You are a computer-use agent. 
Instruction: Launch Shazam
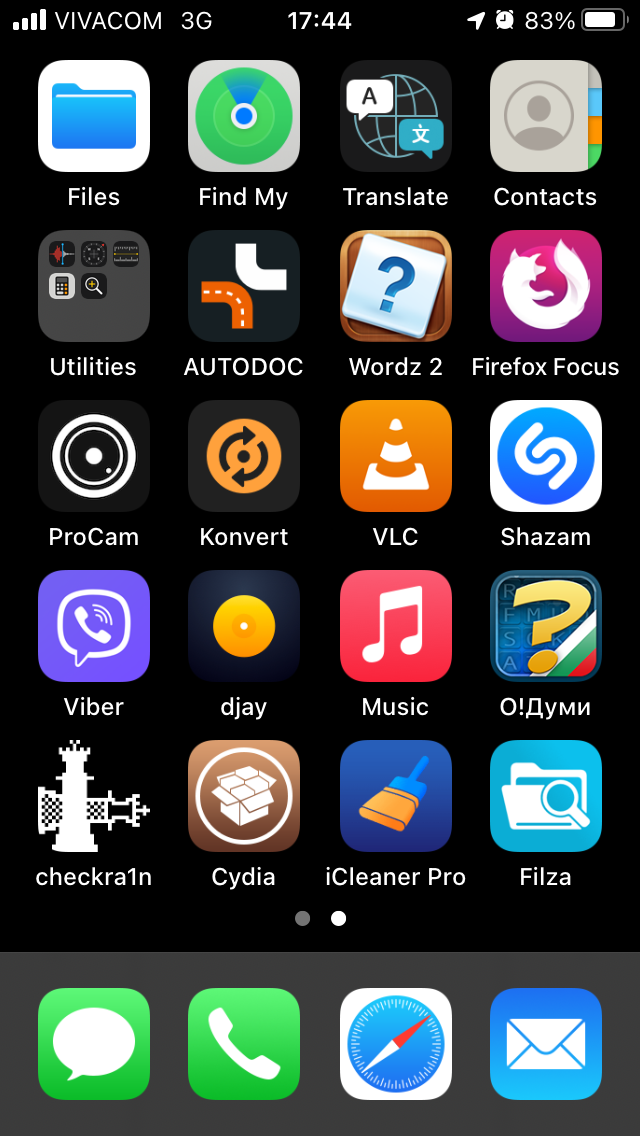(x=546, y=456)
